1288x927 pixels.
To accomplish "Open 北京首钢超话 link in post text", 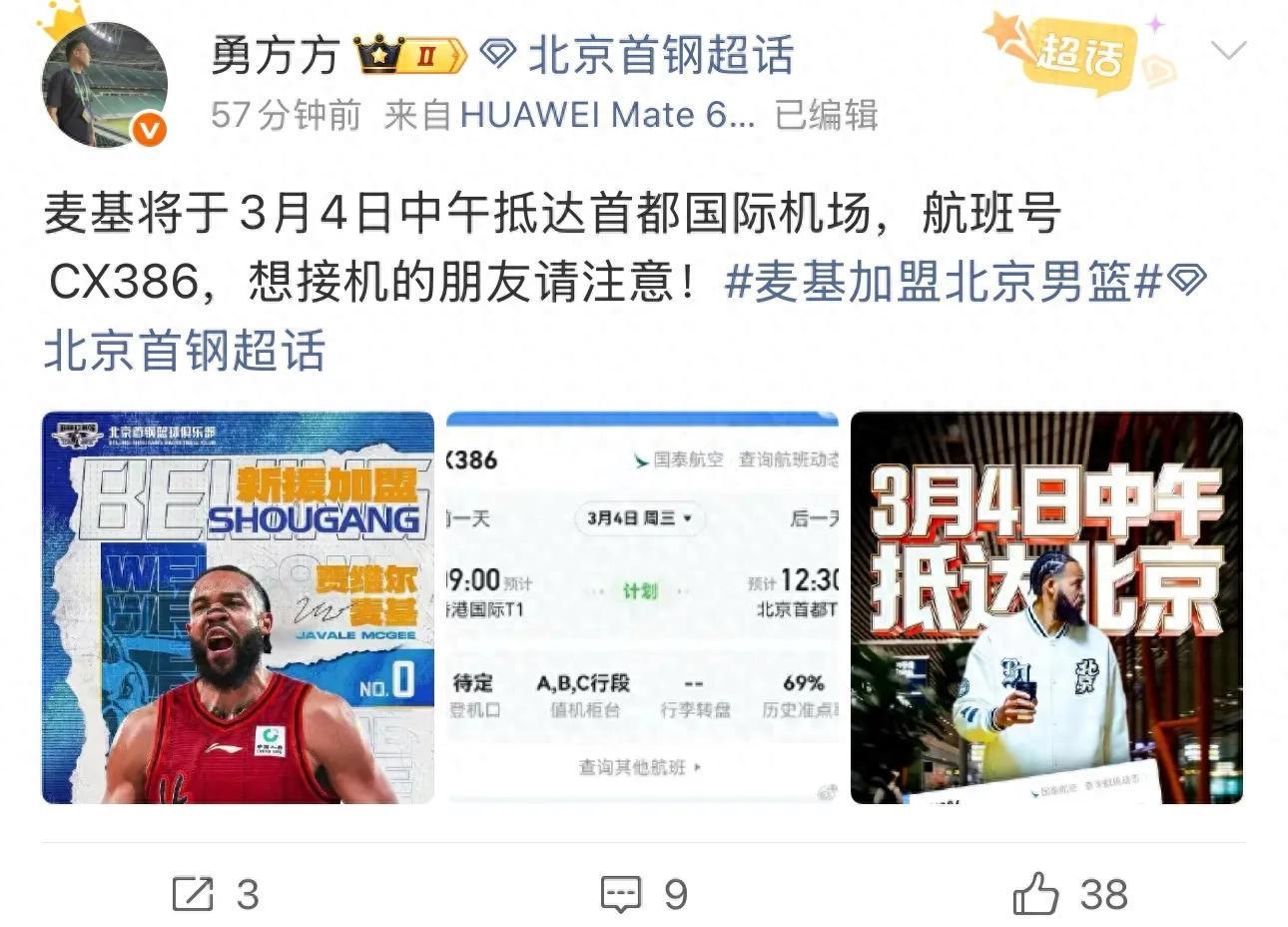I will coord(185,351).
